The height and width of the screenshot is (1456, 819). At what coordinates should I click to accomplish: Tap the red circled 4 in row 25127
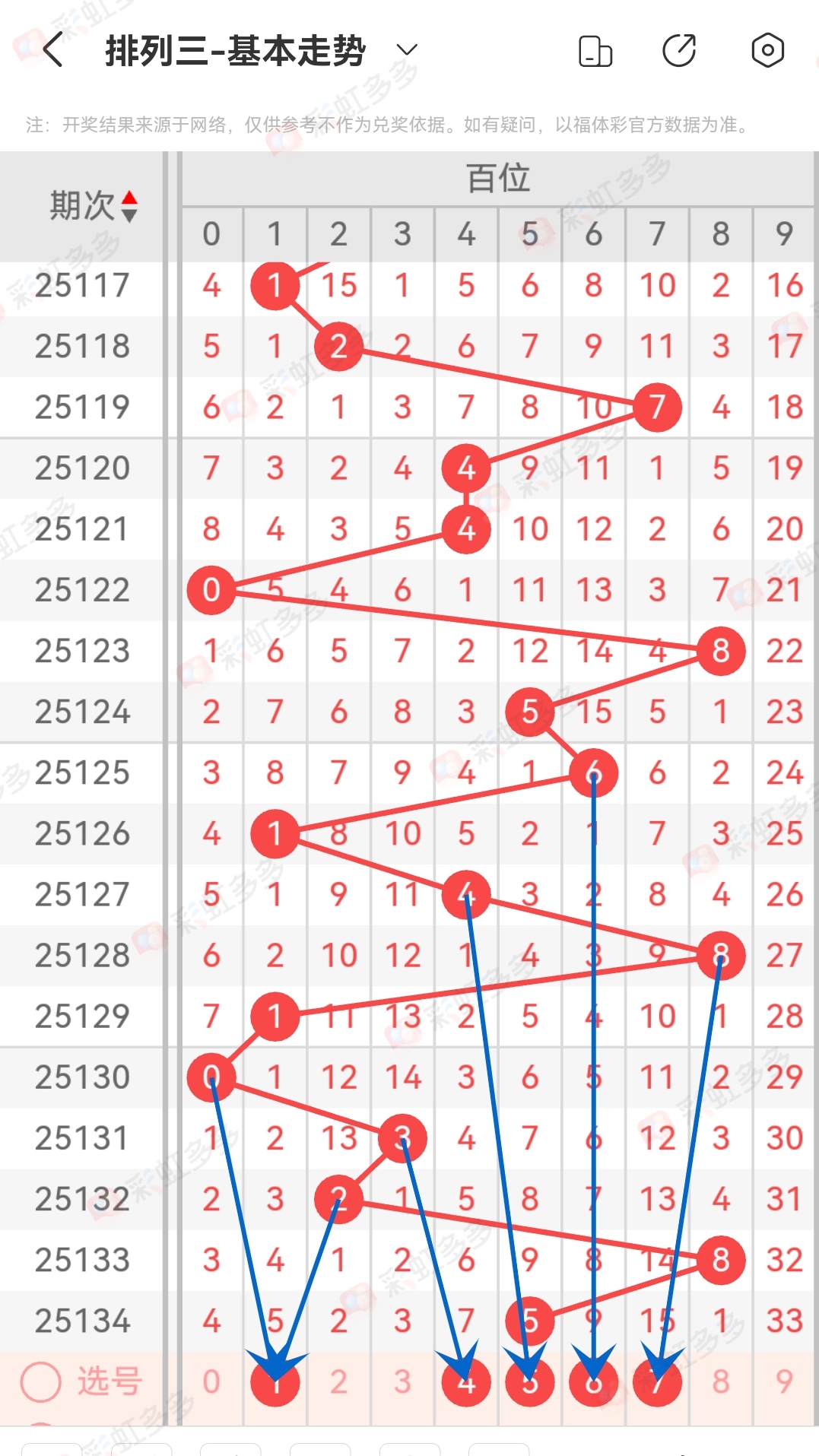[x=466, y=895]
